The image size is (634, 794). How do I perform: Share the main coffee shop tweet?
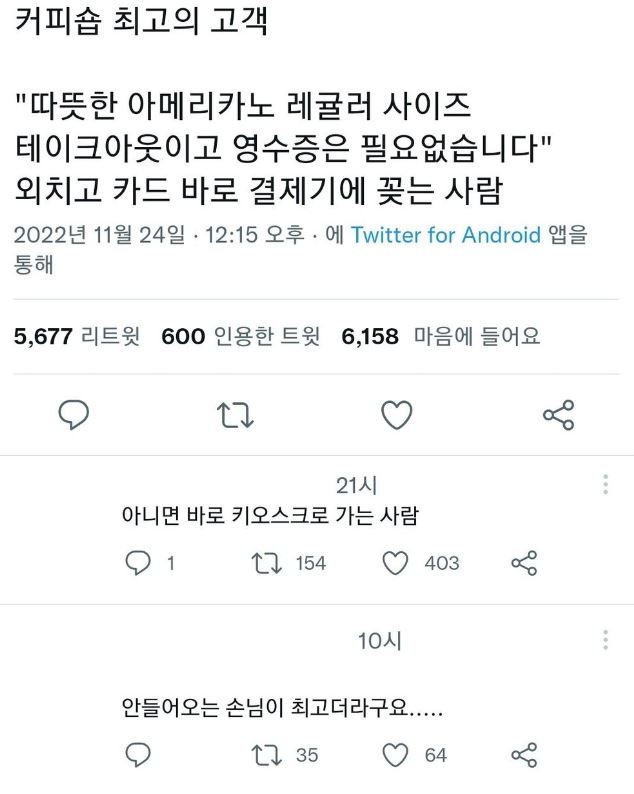(x=558, y=415)
